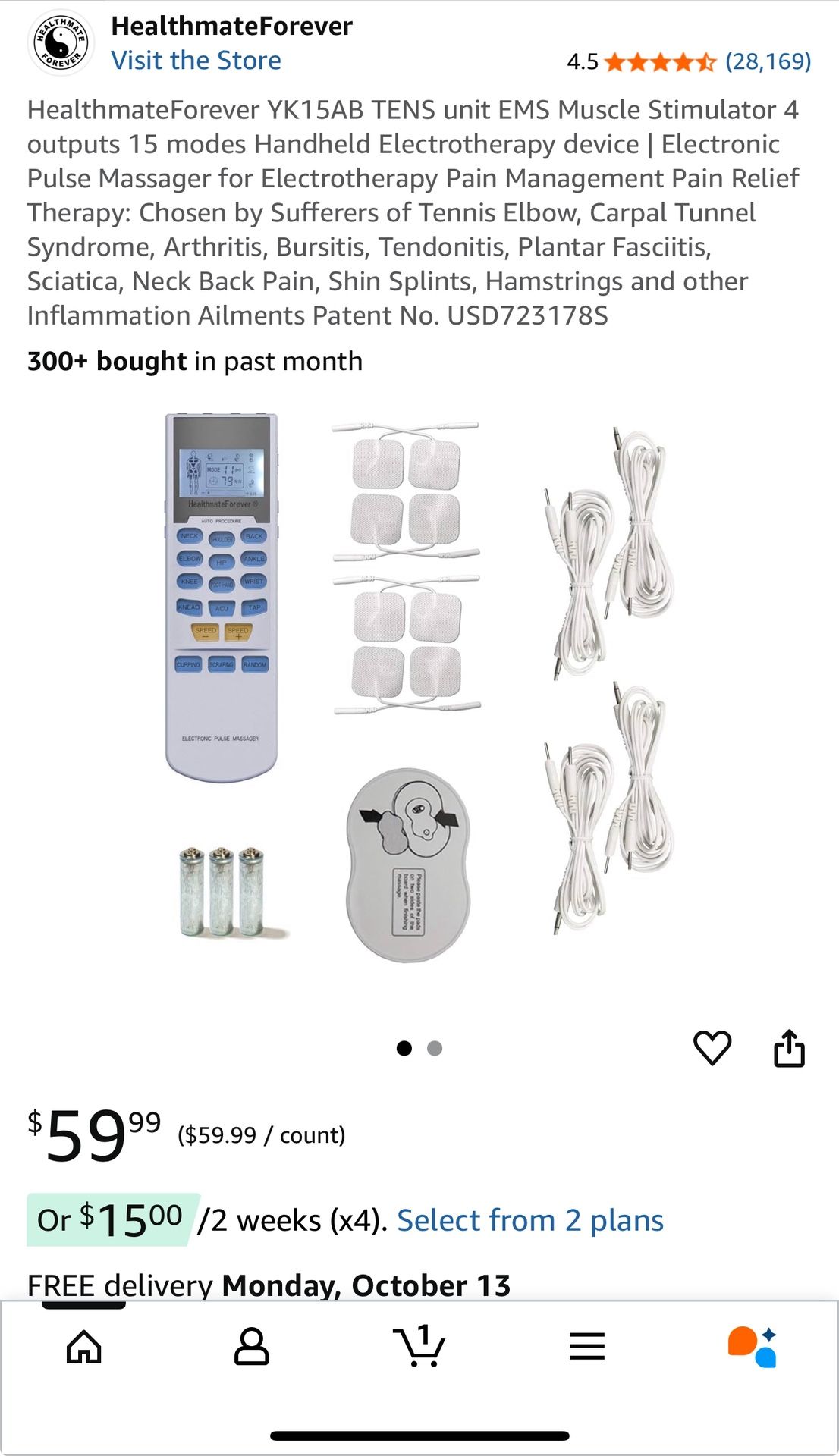Add product to wish list heart
Image resolution: width=839 pixels, height=1456 pixels.
(712, 1048)
